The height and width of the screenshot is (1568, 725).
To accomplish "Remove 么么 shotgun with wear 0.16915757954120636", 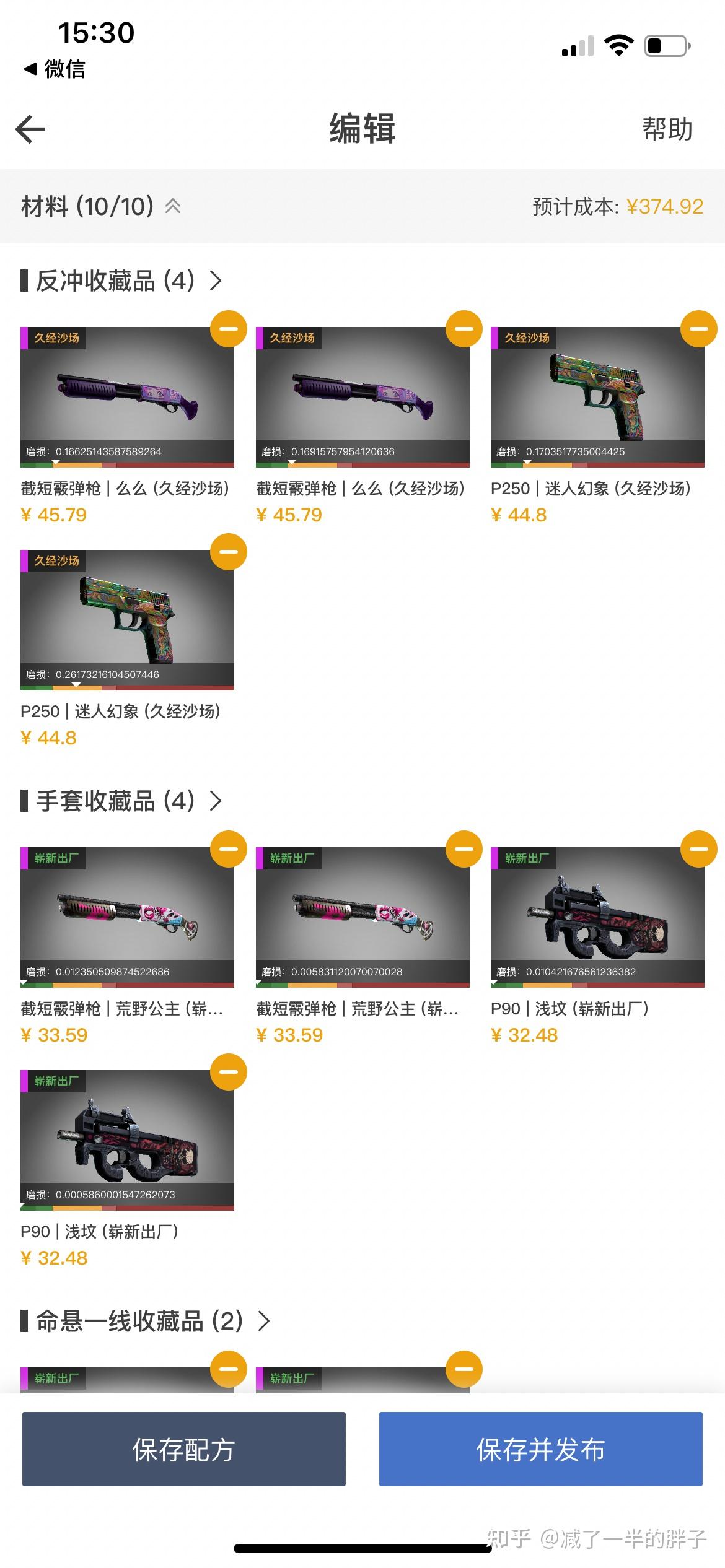I will 464,329.
